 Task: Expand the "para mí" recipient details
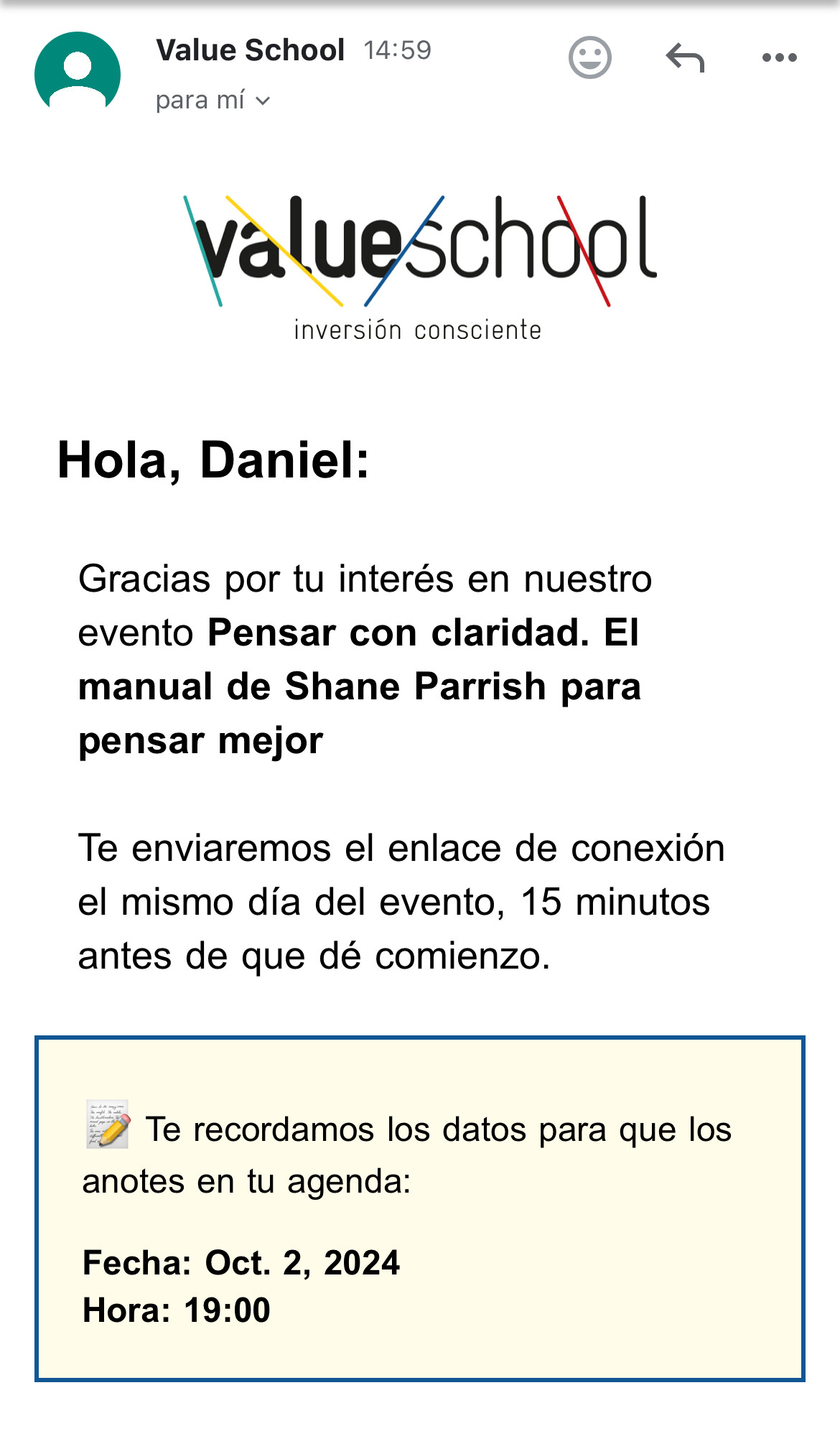tap(213, 101)
